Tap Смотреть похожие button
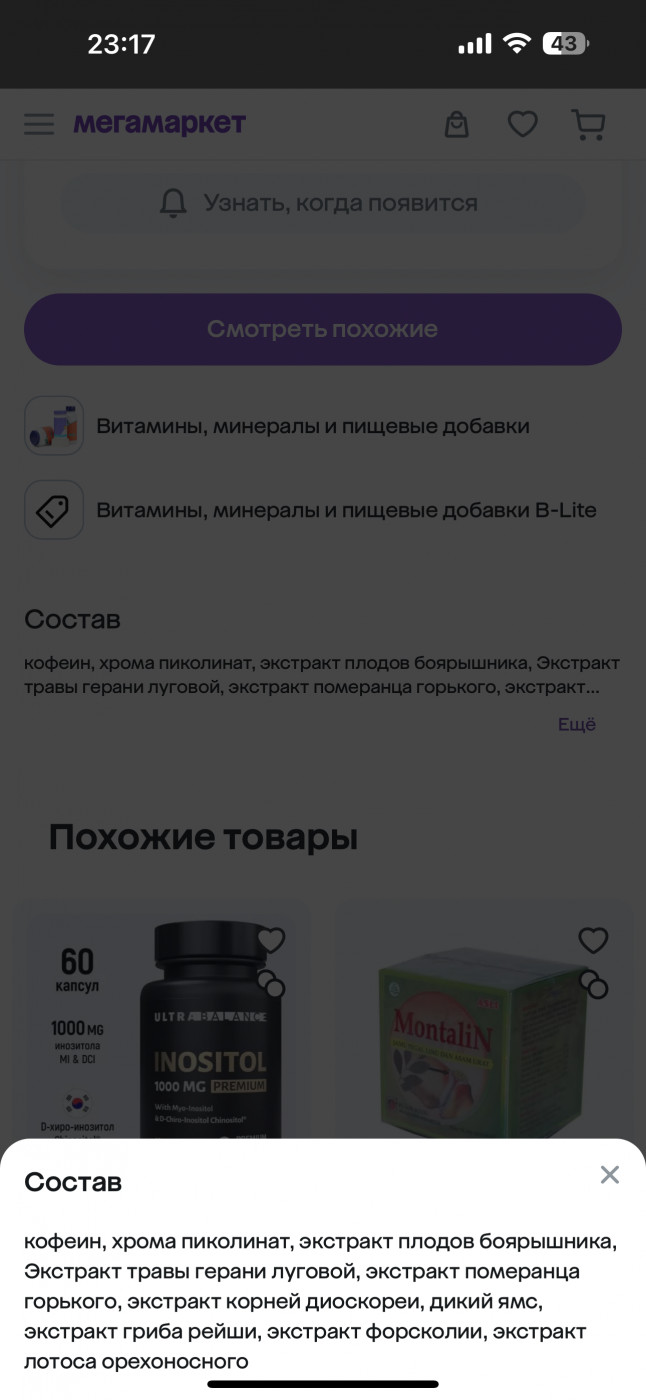This screenshot has height=1400, width=646. click(323, 329)
